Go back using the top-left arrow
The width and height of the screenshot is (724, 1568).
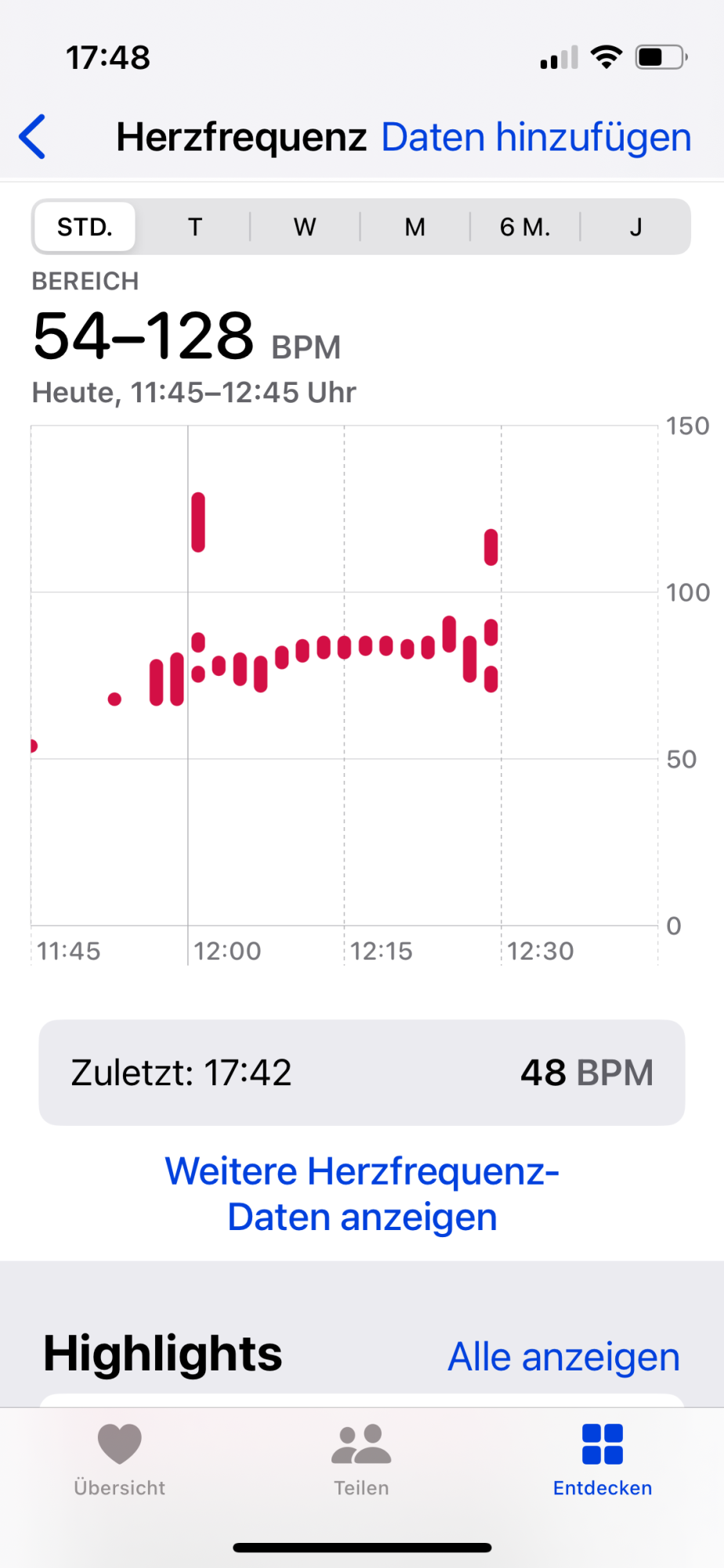coord(33,137)
